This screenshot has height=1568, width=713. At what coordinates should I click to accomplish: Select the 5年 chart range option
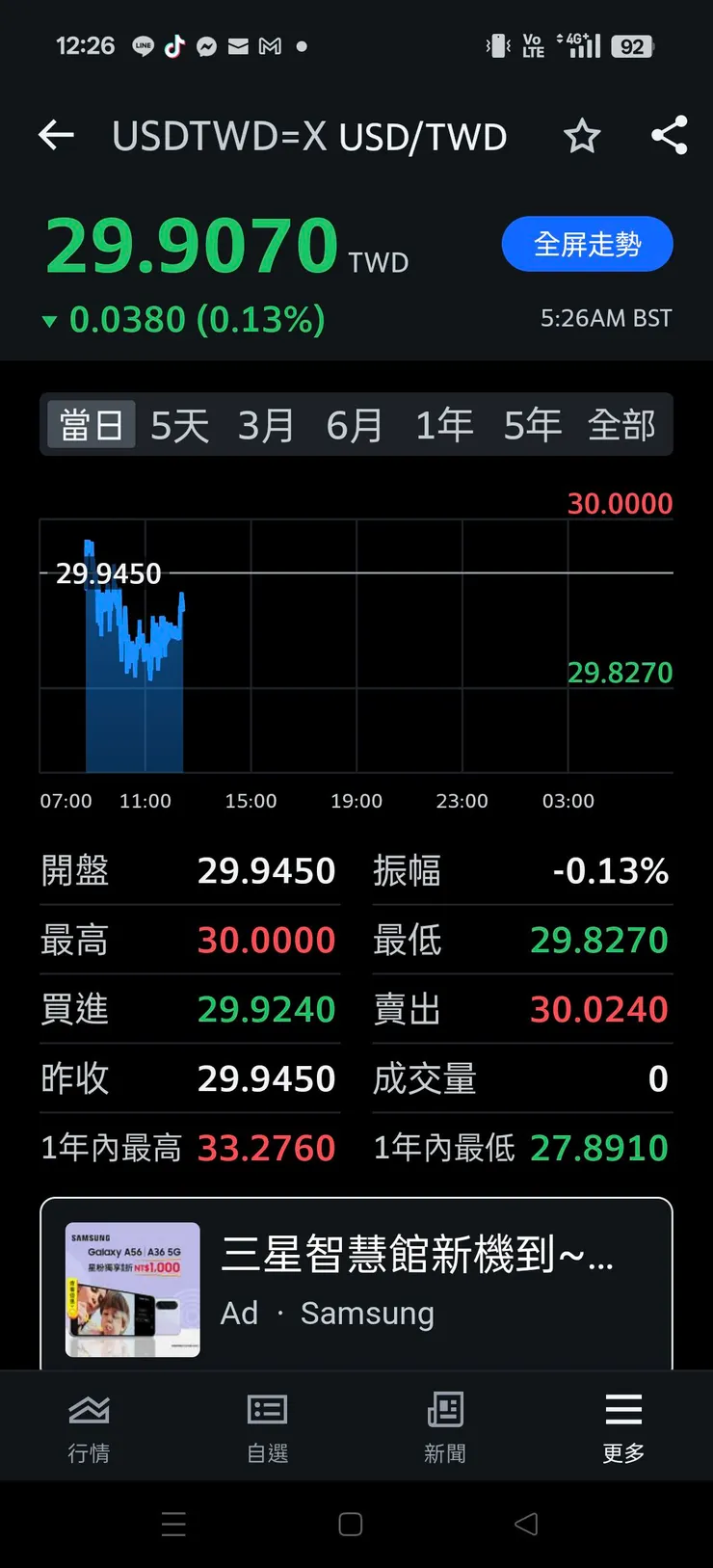click(532, 423)
